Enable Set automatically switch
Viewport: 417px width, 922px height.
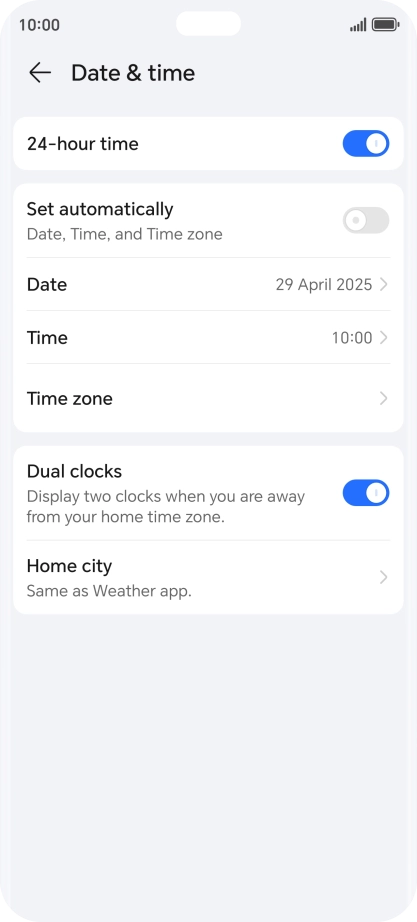[x=366, y=221]
